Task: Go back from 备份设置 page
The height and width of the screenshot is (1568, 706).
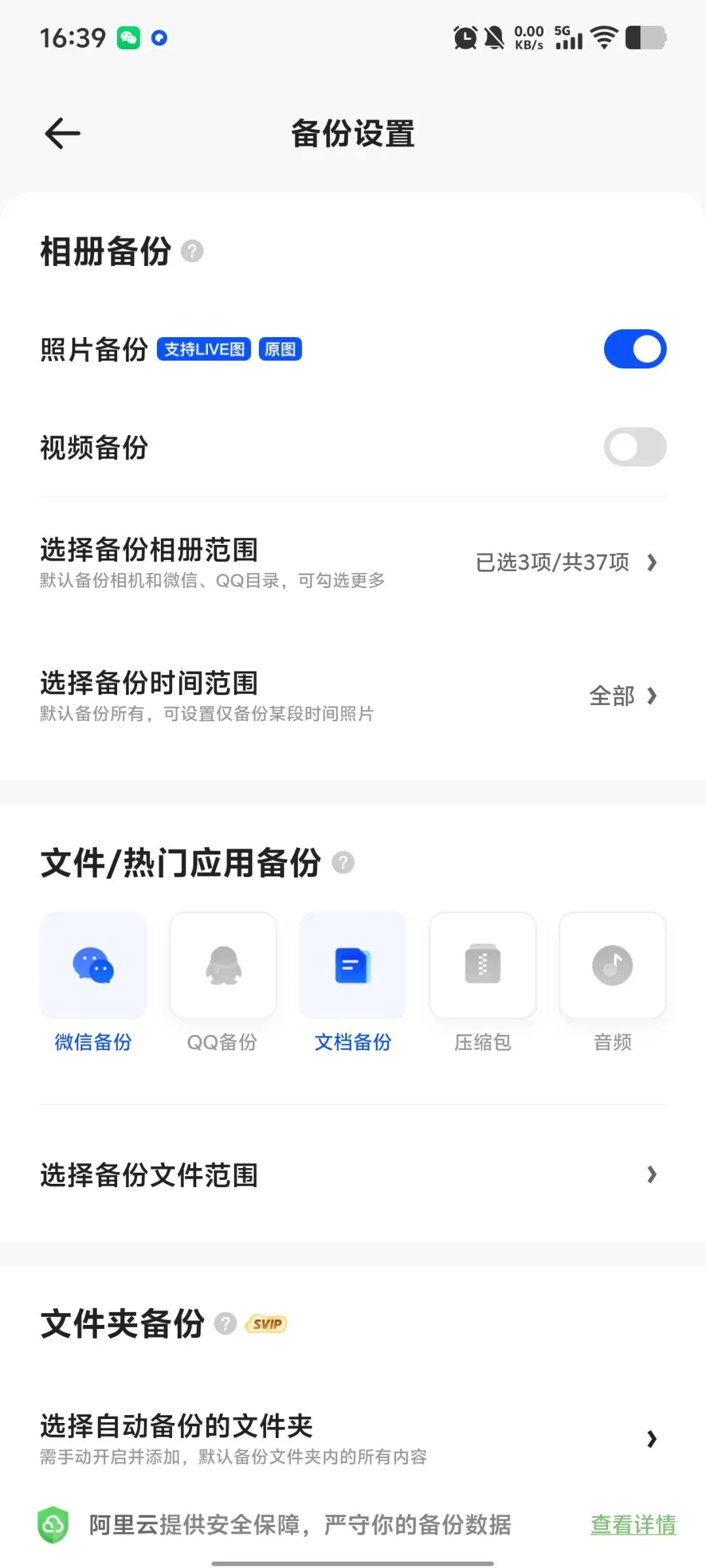Action: (63, 133)
